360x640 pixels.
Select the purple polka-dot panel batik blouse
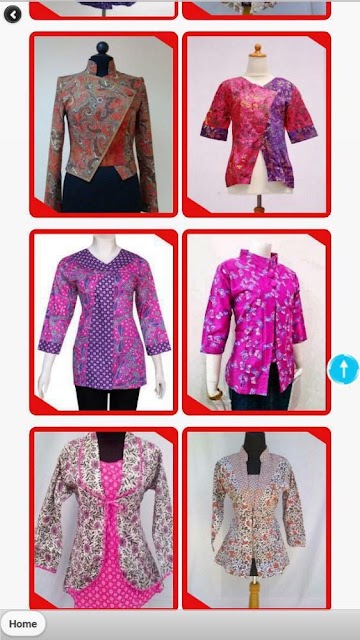pos(104,322)
